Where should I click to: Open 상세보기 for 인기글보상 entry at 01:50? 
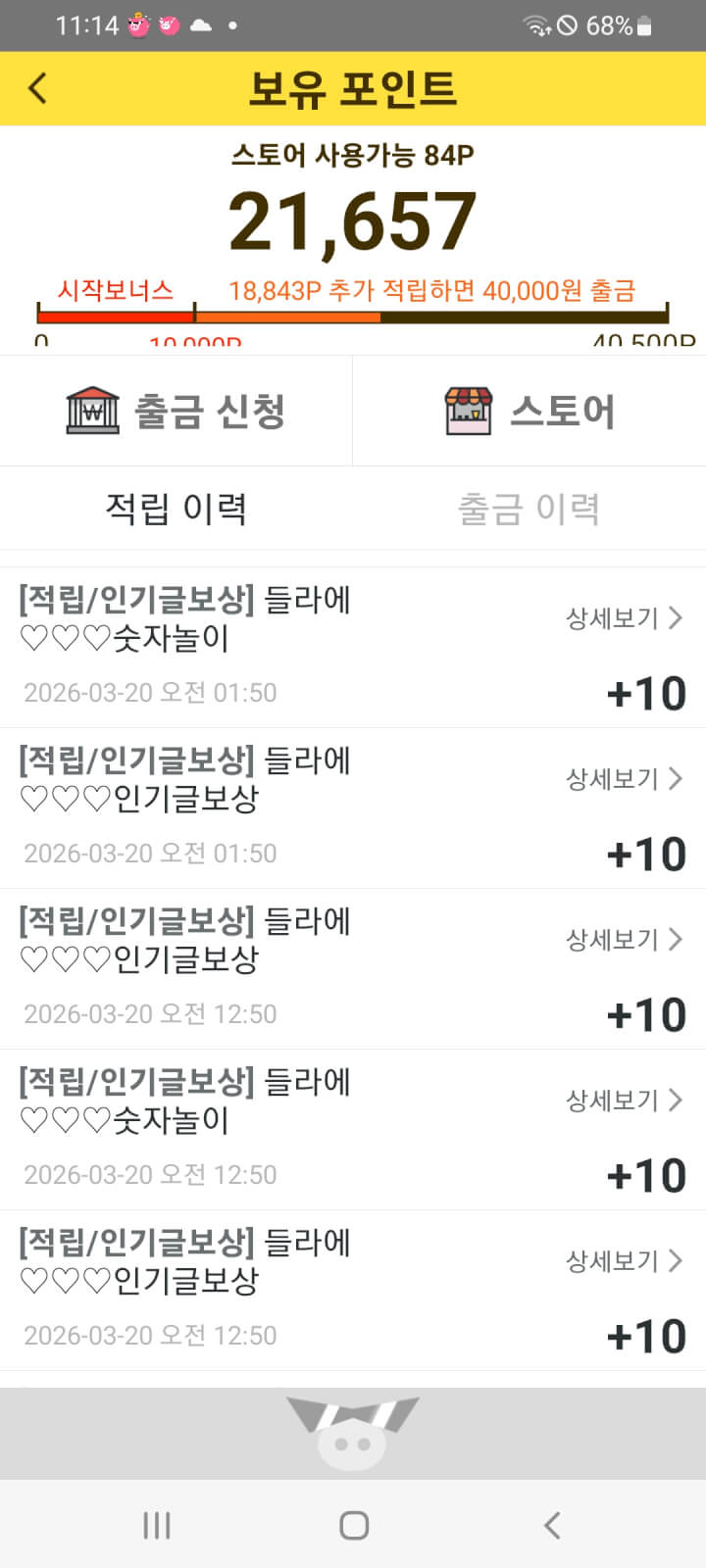point(624,779)
